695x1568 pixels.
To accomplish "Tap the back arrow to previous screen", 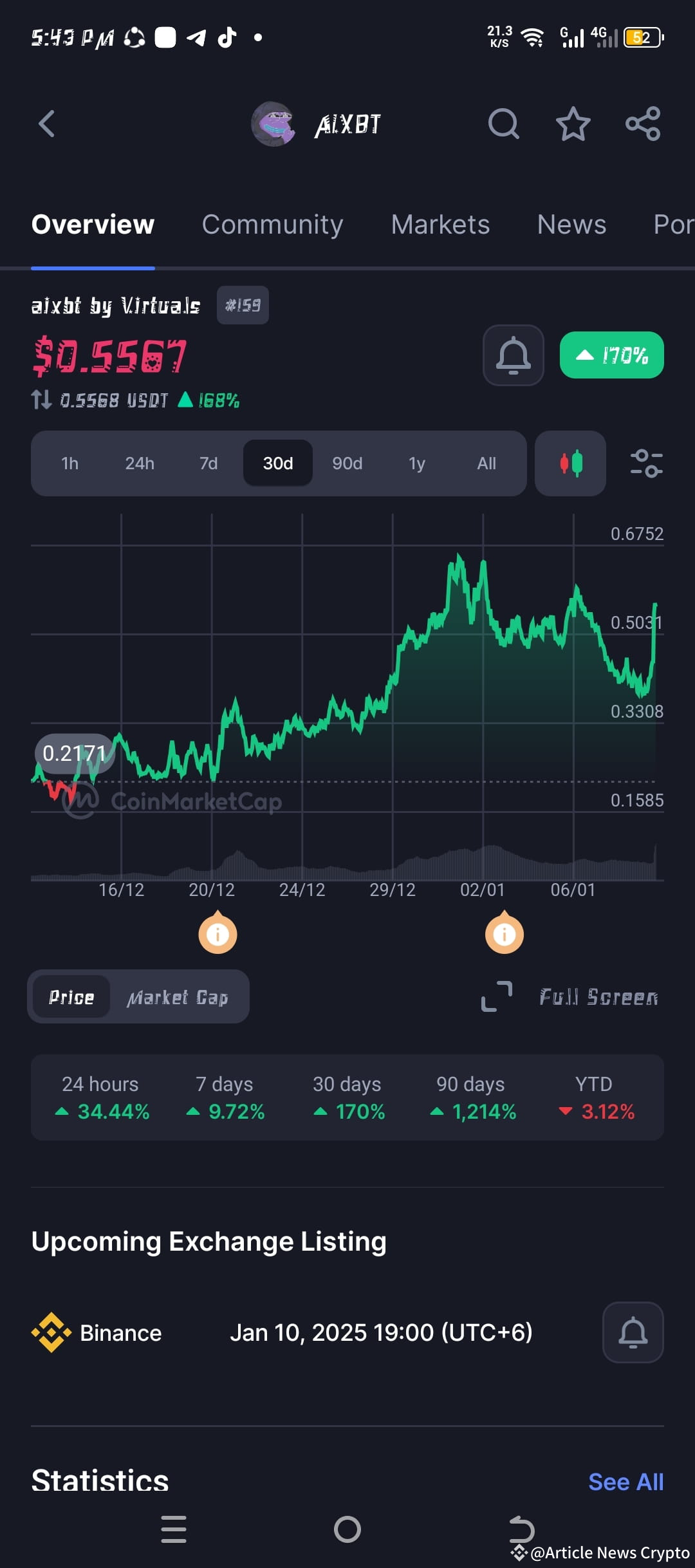I will (46, 125).
